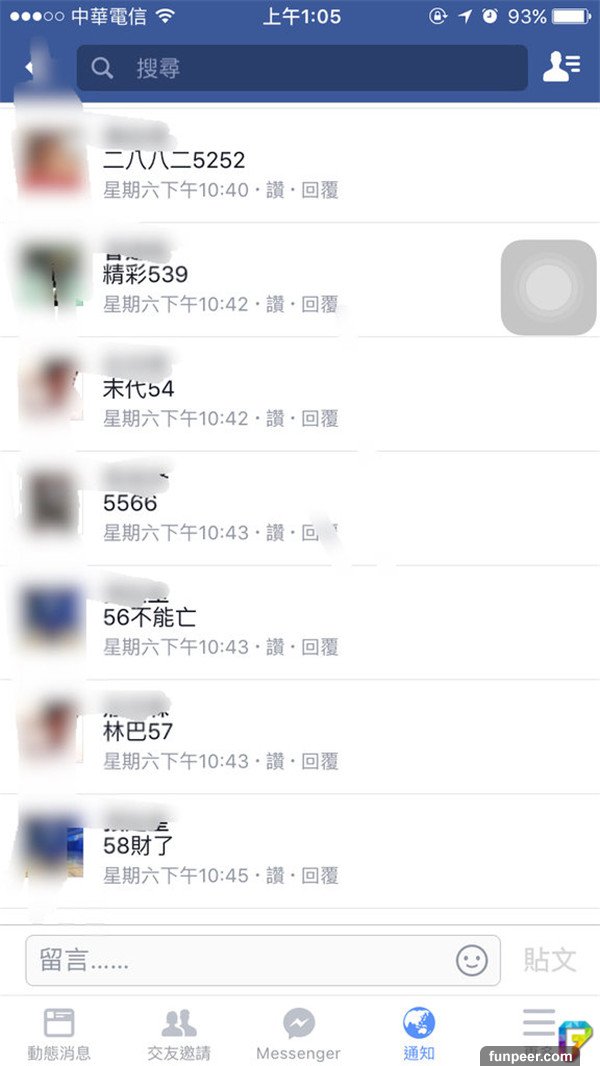Go to the 交友邀請 tab
Screen dimensions: 600x1066
(x=179, y=1033)
